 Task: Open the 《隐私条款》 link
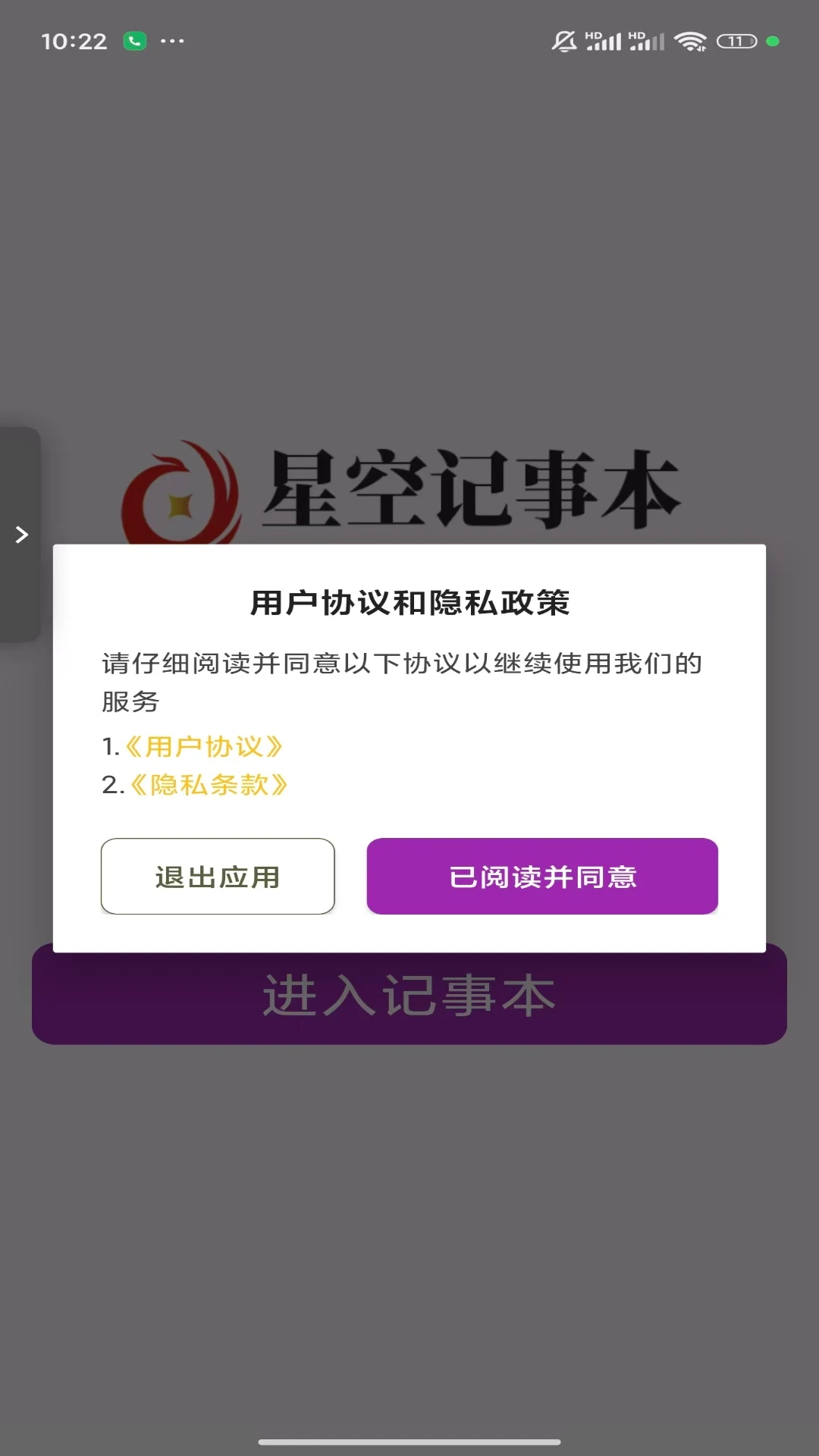pos(209,785)
